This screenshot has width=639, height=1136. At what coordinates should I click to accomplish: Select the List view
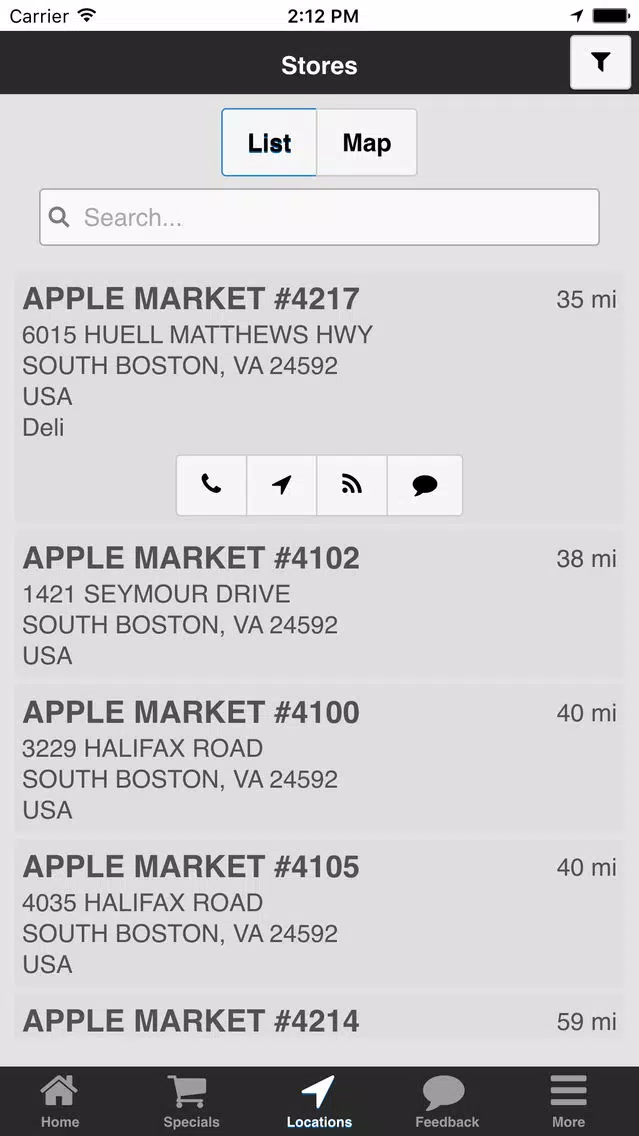click(x=269, y=143)
